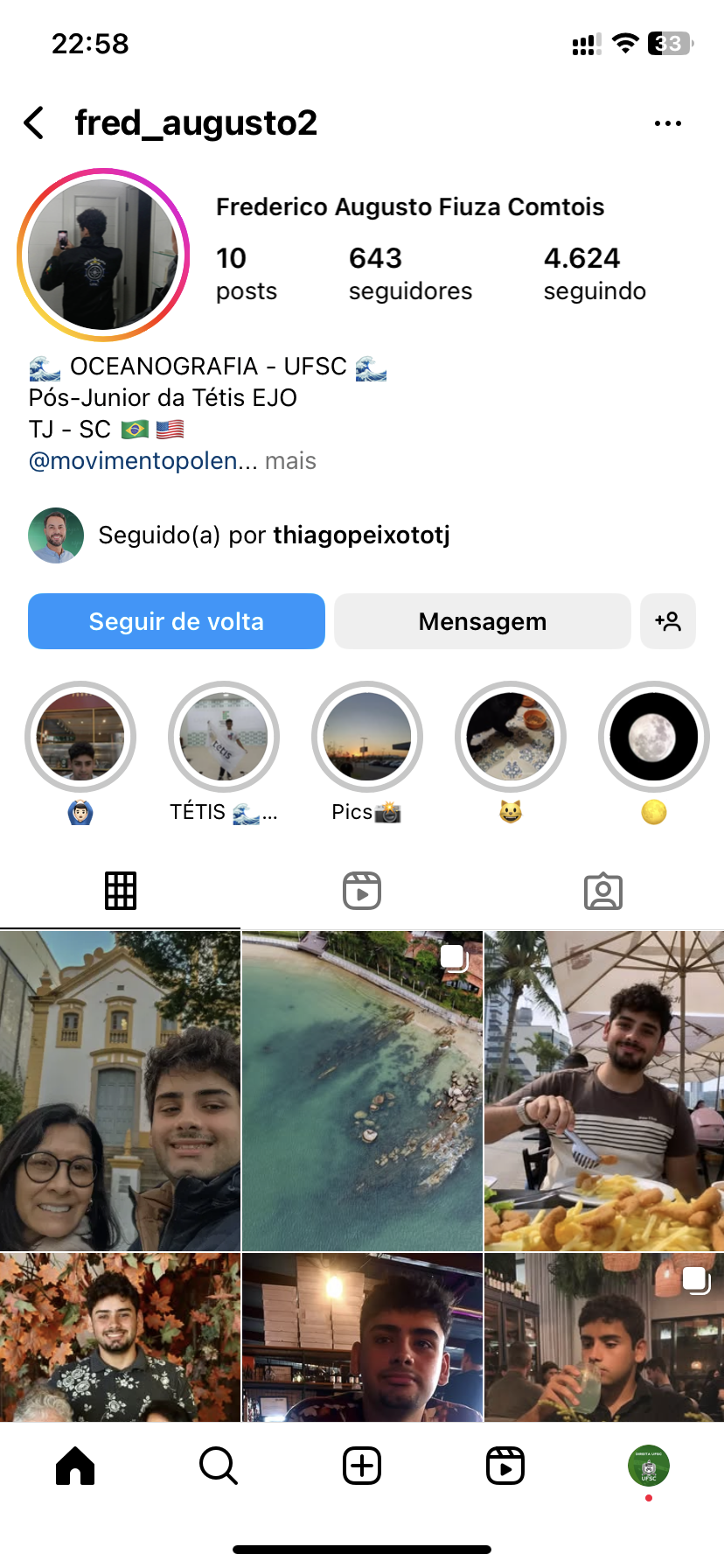View the profile picture story
This screenshot has width=724, height=1568.
tap(103, 255)
